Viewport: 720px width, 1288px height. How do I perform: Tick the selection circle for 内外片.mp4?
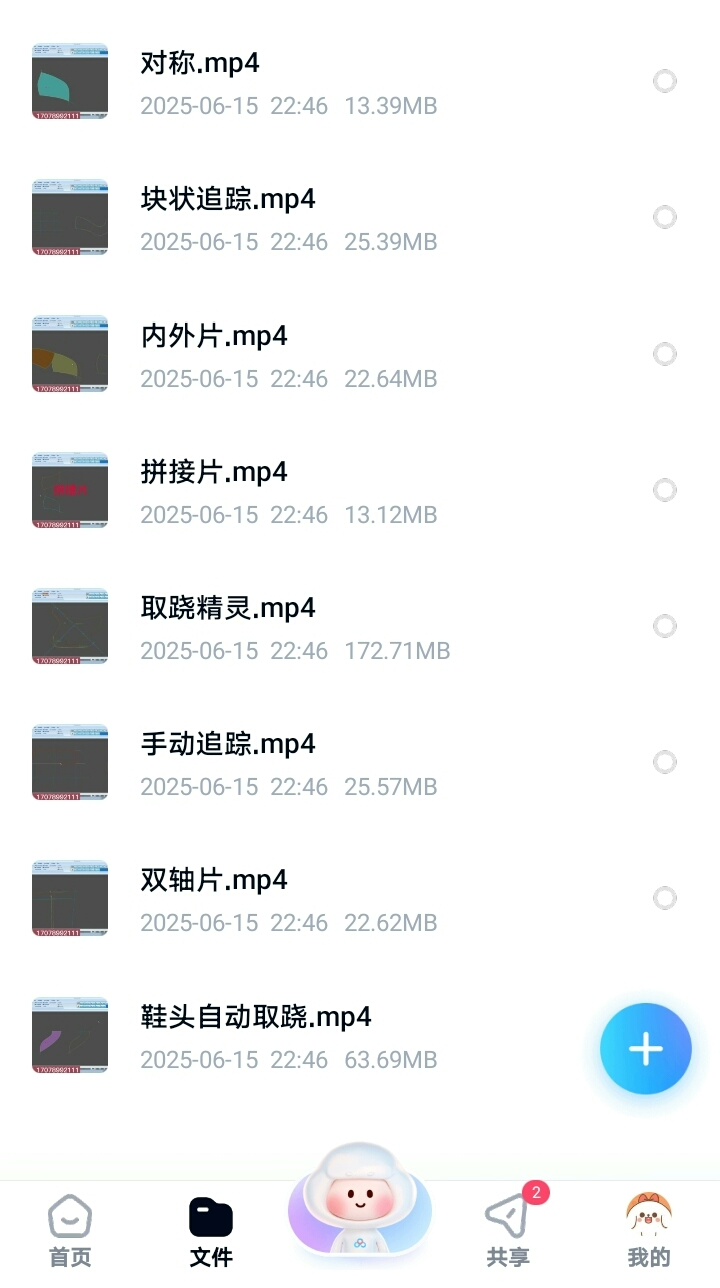(x=665, y=354)
